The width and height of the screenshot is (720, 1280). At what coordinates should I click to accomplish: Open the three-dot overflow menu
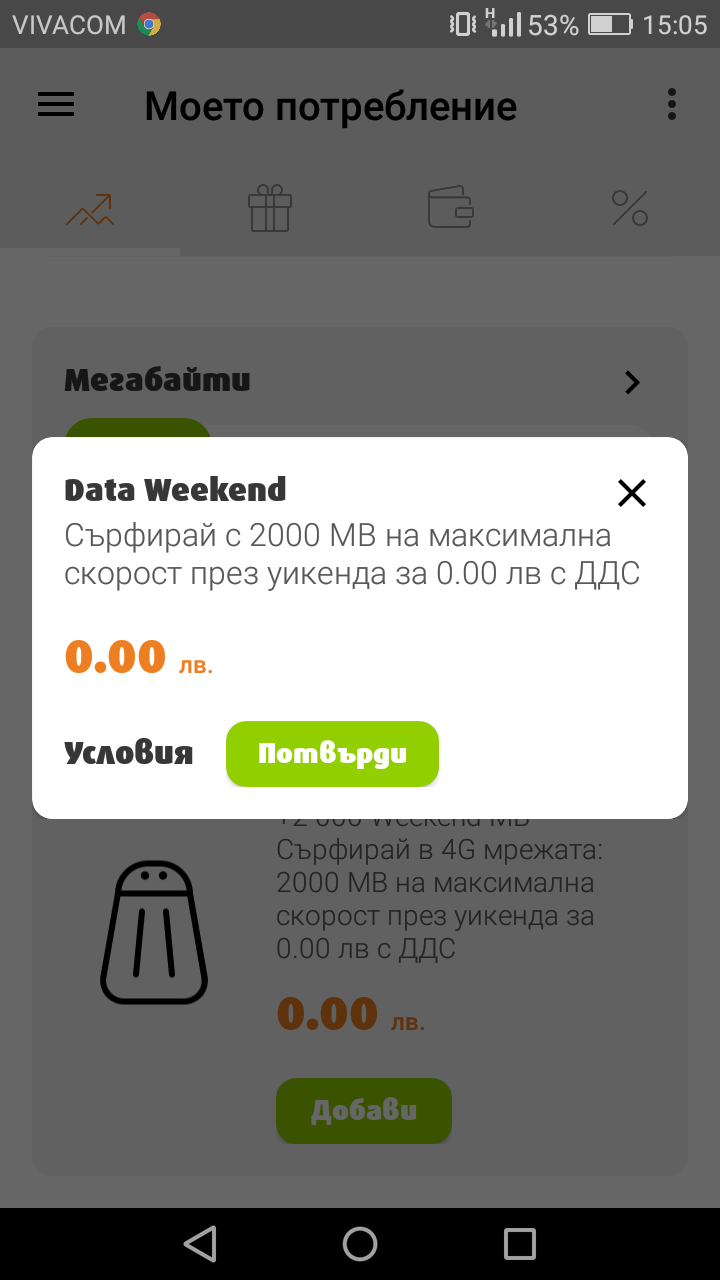(x=671, y=103)
